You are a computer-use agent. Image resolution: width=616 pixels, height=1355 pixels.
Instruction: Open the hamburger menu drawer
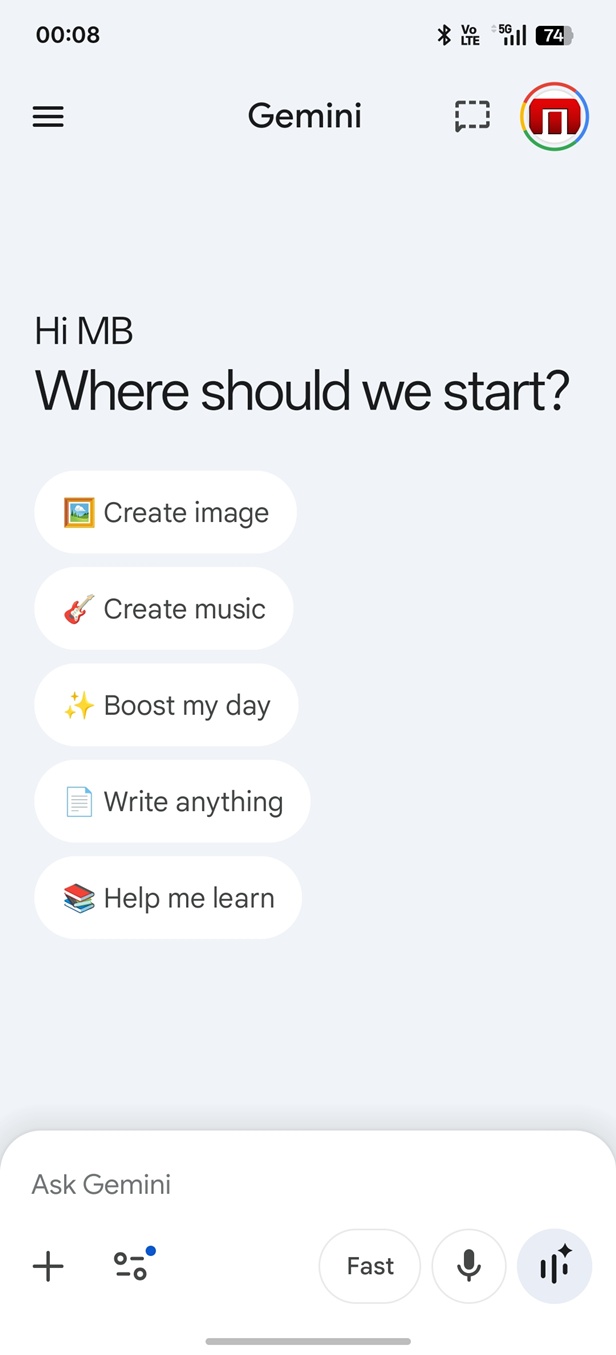(x=48, y=117)
